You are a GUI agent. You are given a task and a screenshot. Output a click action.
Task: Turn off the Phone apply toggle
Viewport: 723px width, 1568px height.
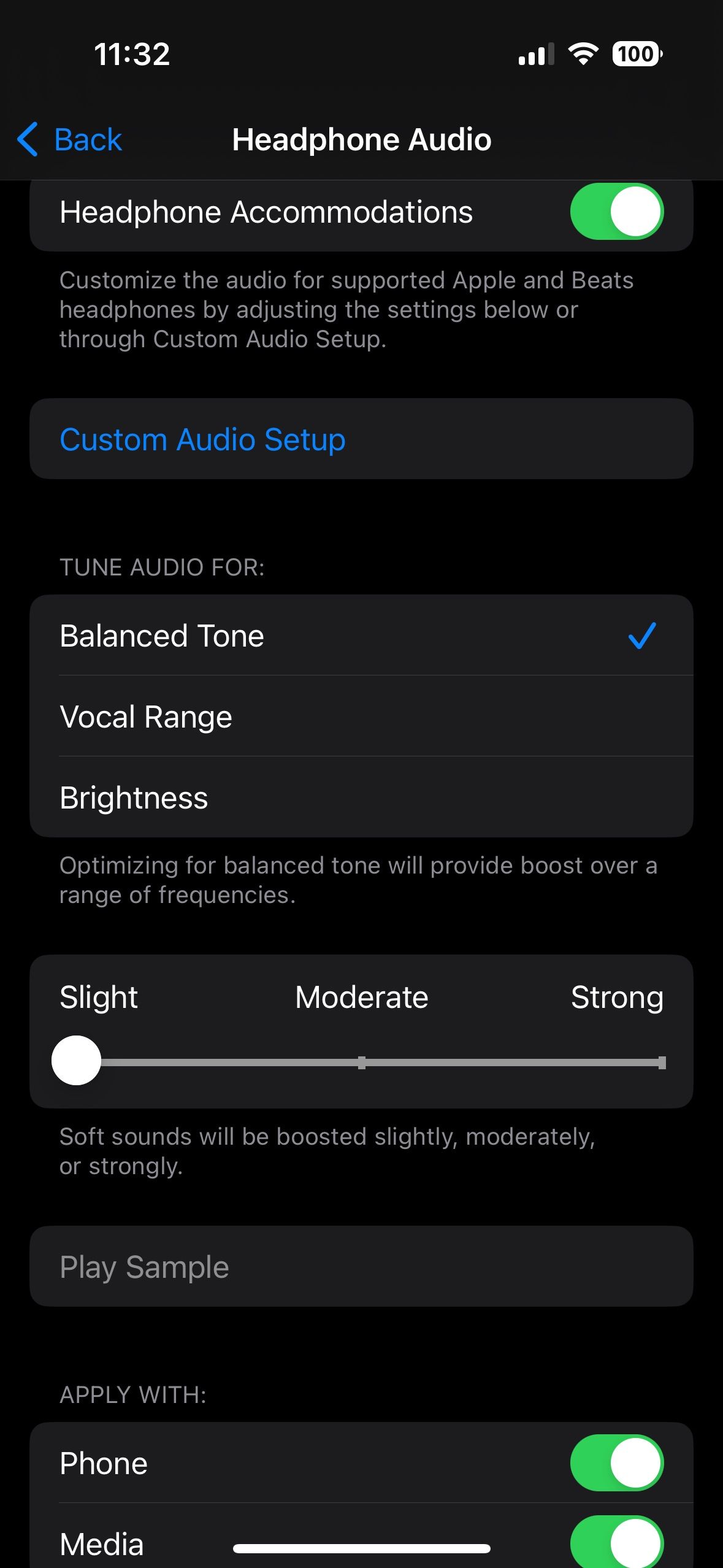[616, 1461]
